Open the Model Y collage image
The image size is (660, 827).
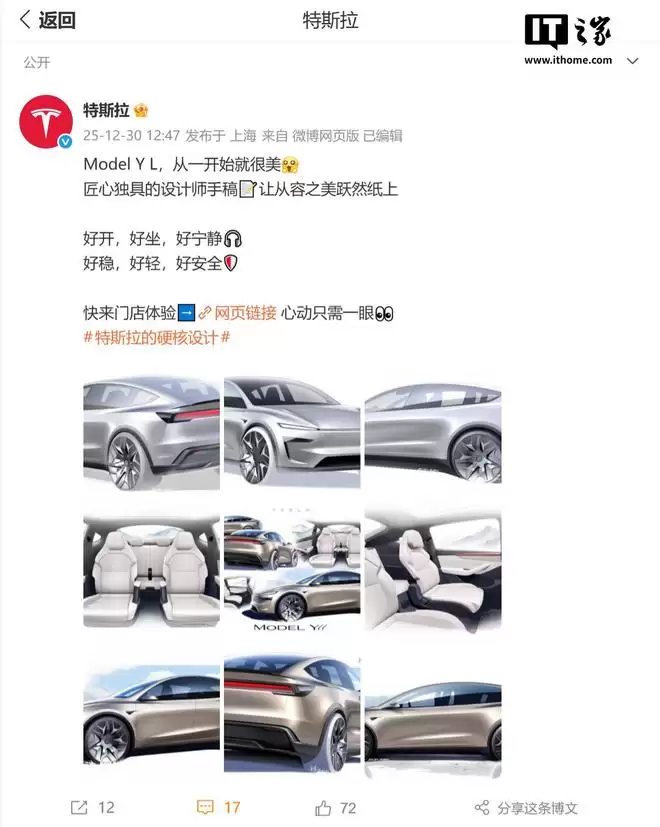click(292, 570)
